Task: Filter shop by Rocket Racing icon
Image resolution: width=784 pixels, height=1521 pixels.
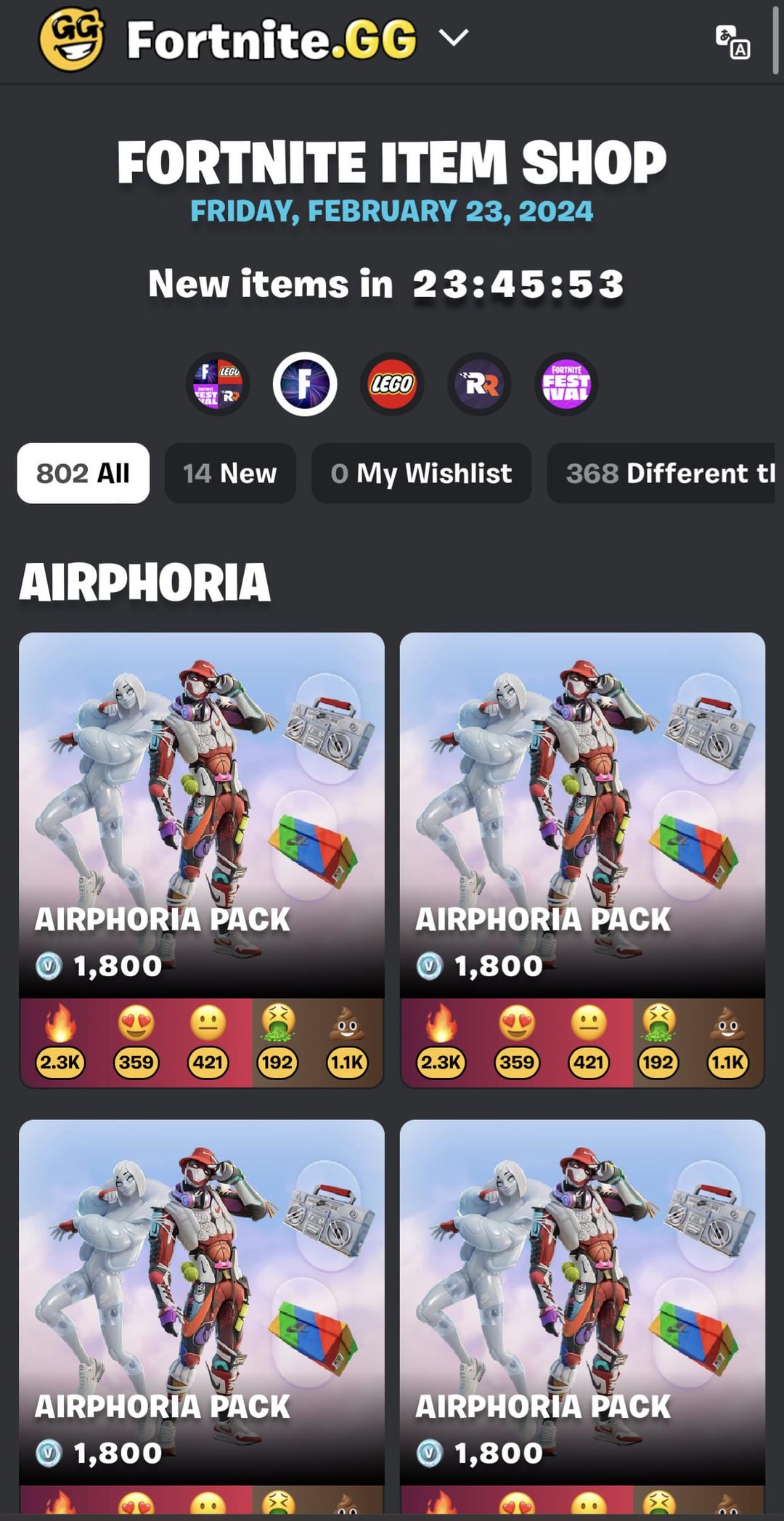Action: pos(479,384)
